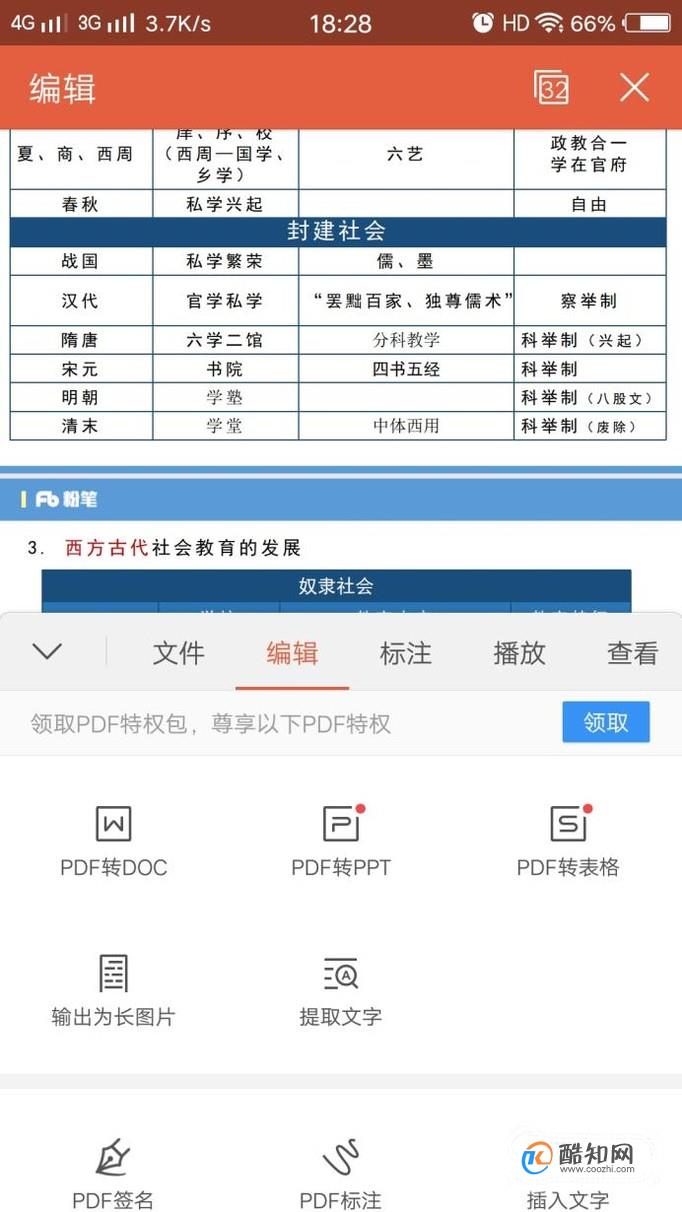Switch to the 标注 tab

click(x=406, y=653)
